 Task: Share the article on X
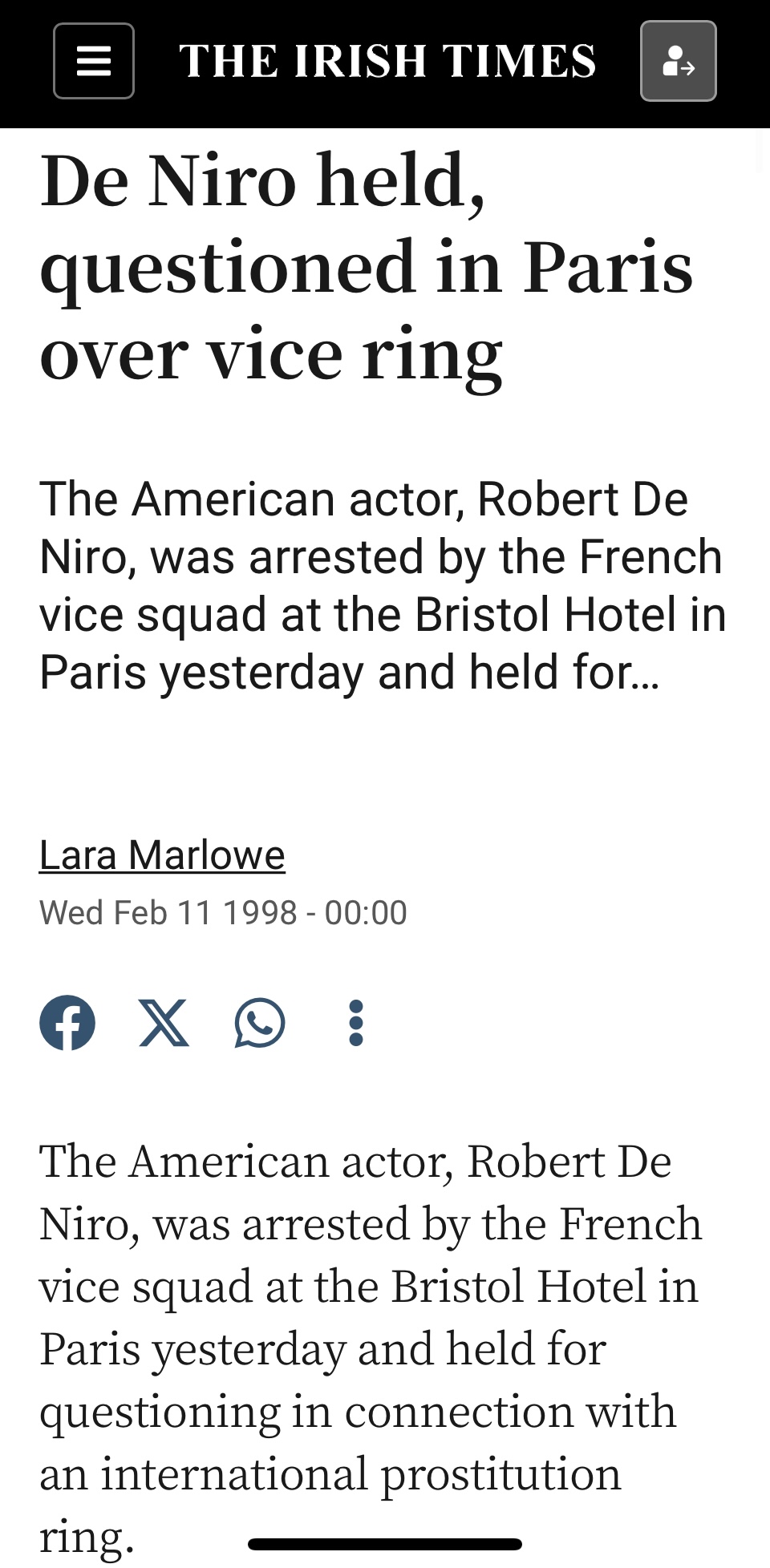click(164, 1022)
